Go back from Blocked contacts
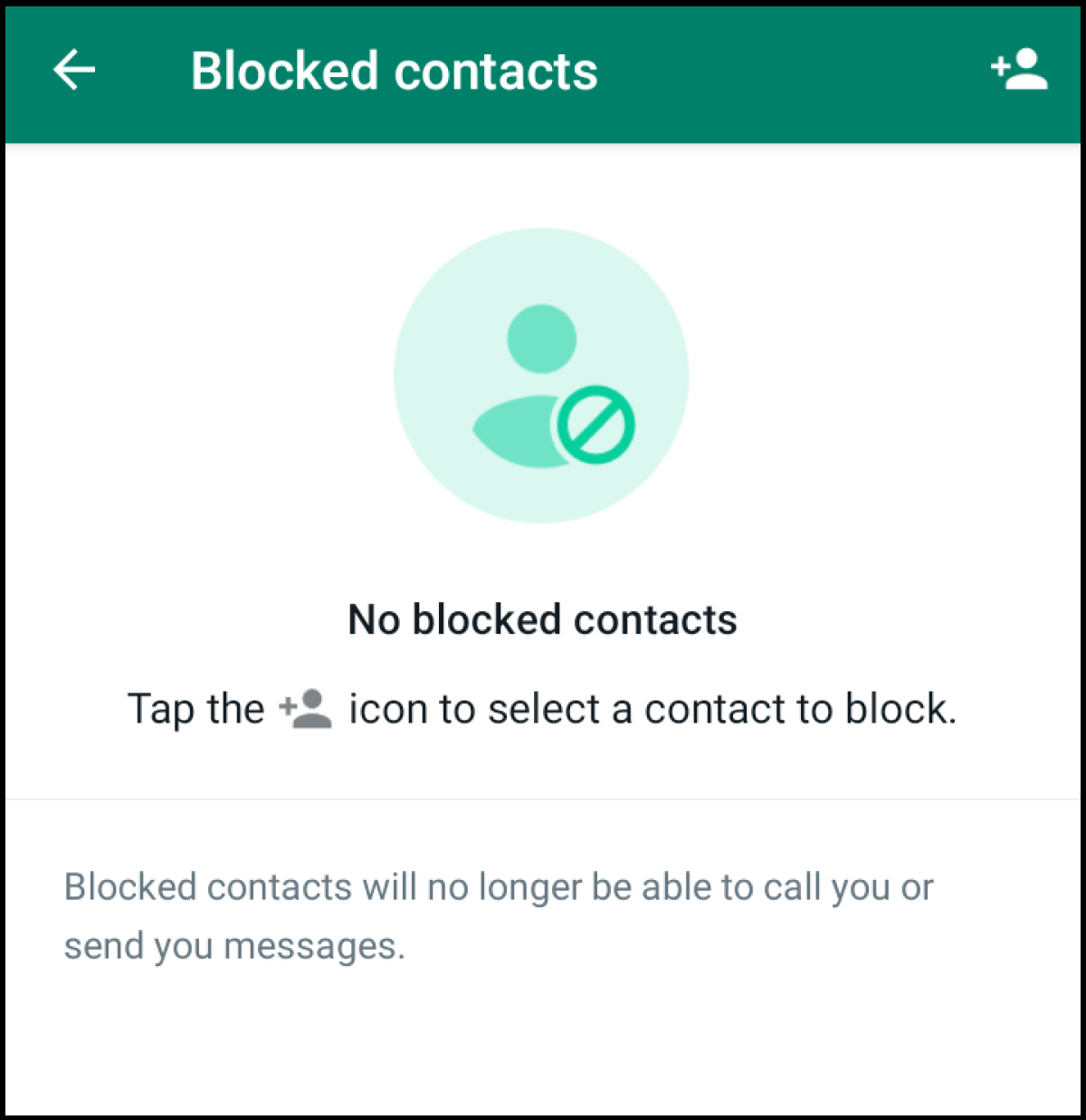Screen dimensions: 1086x1120 click(x=74, y=71)
